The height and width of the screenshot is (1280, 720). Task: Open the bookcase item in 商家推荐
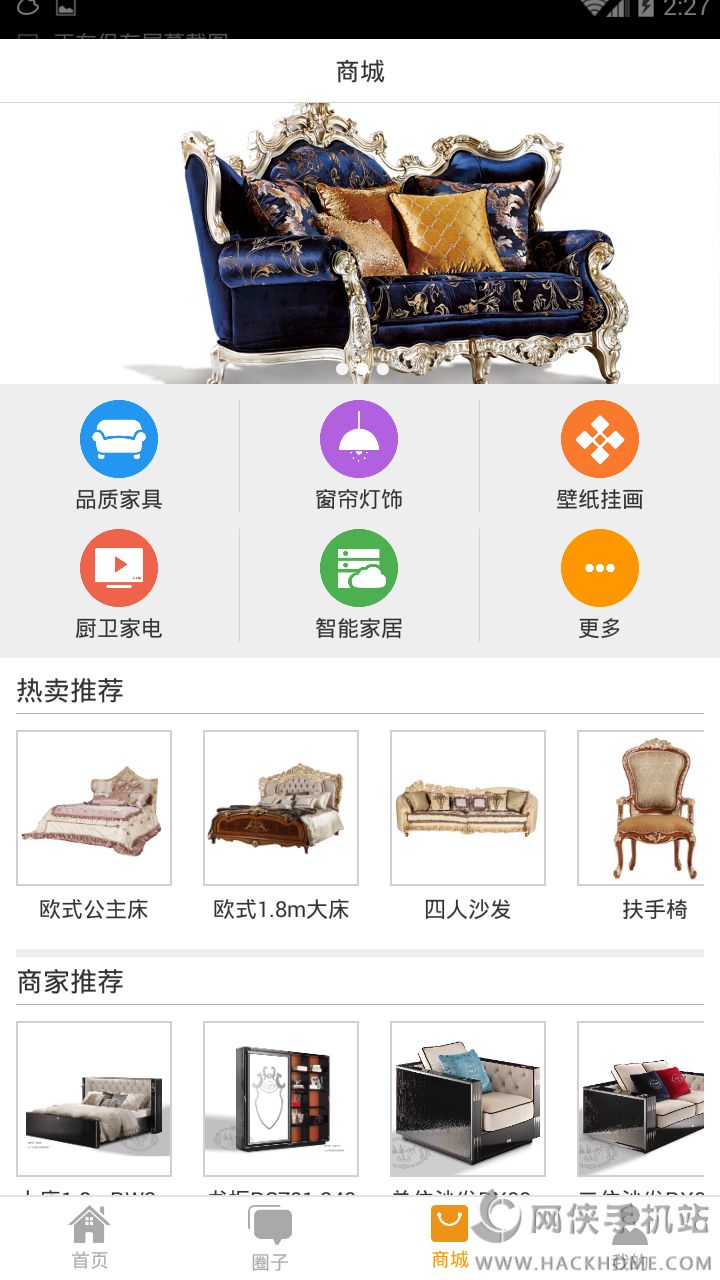(x=281, y=1099)
